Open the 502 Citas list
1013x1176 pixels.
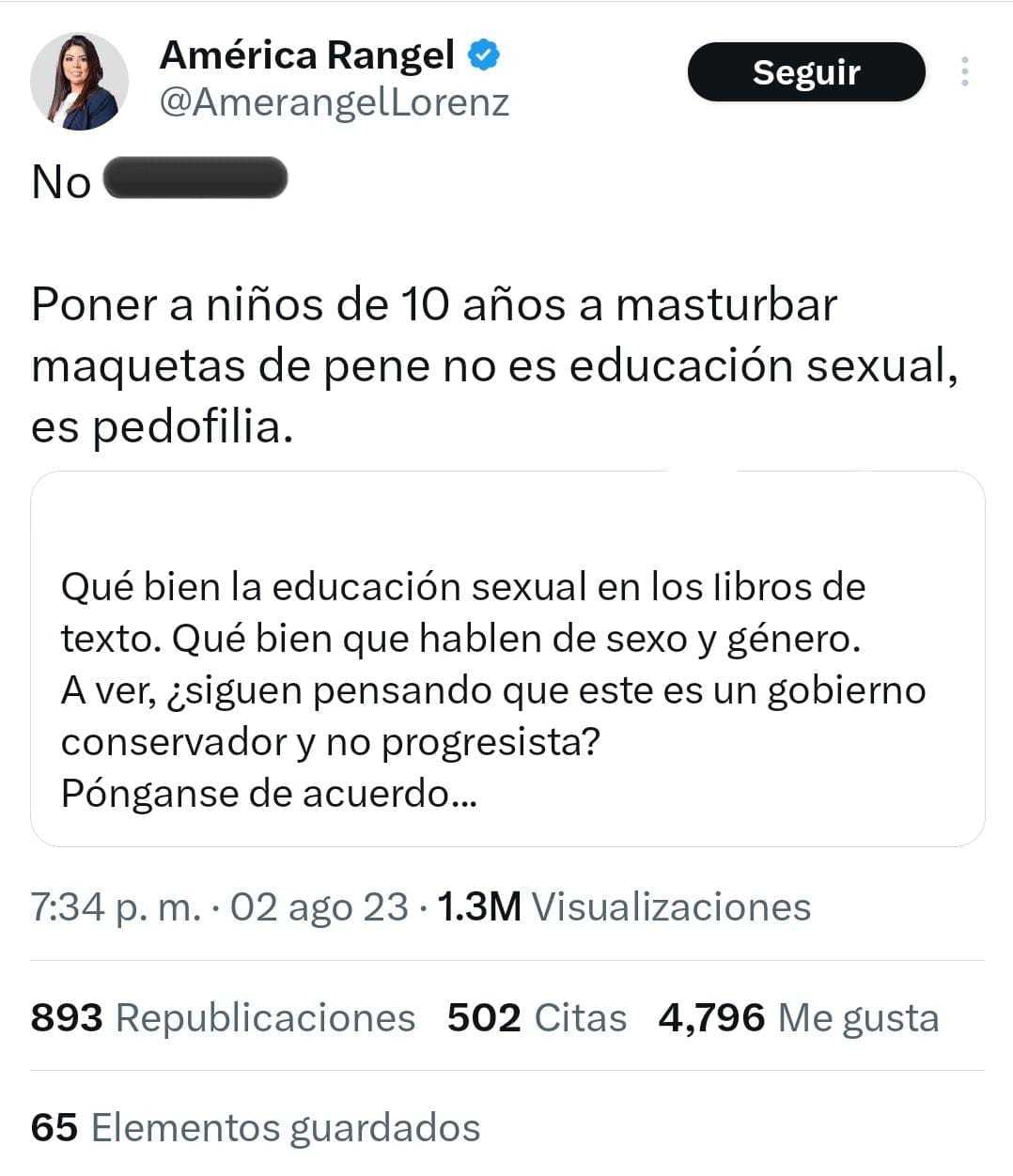[537, 1017]
